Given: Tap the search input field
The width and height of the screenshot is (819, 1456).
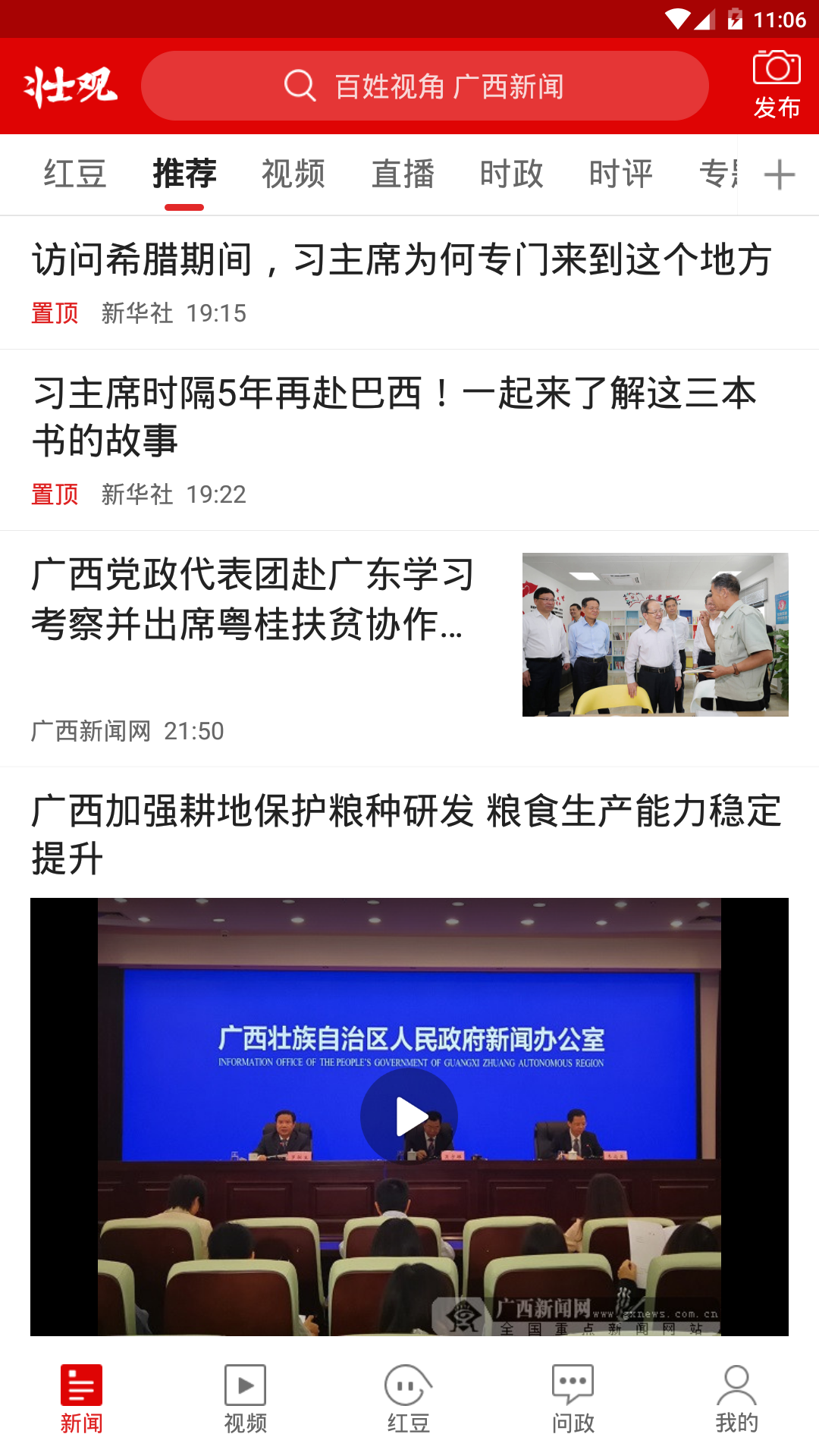Looking at the screenshot, I should [x=455, y=86].
